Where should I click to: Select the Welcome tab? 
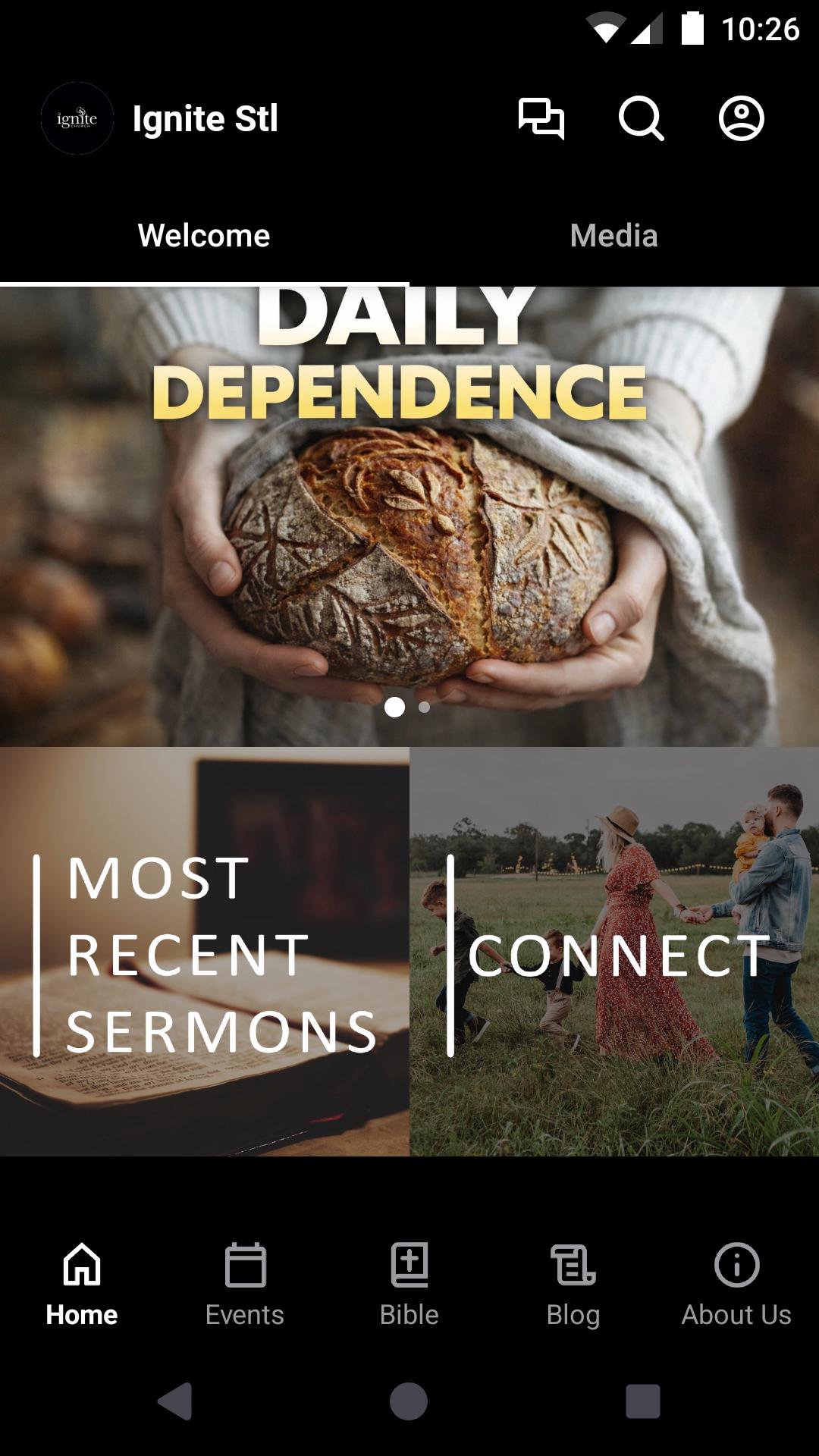click(204, 236)
